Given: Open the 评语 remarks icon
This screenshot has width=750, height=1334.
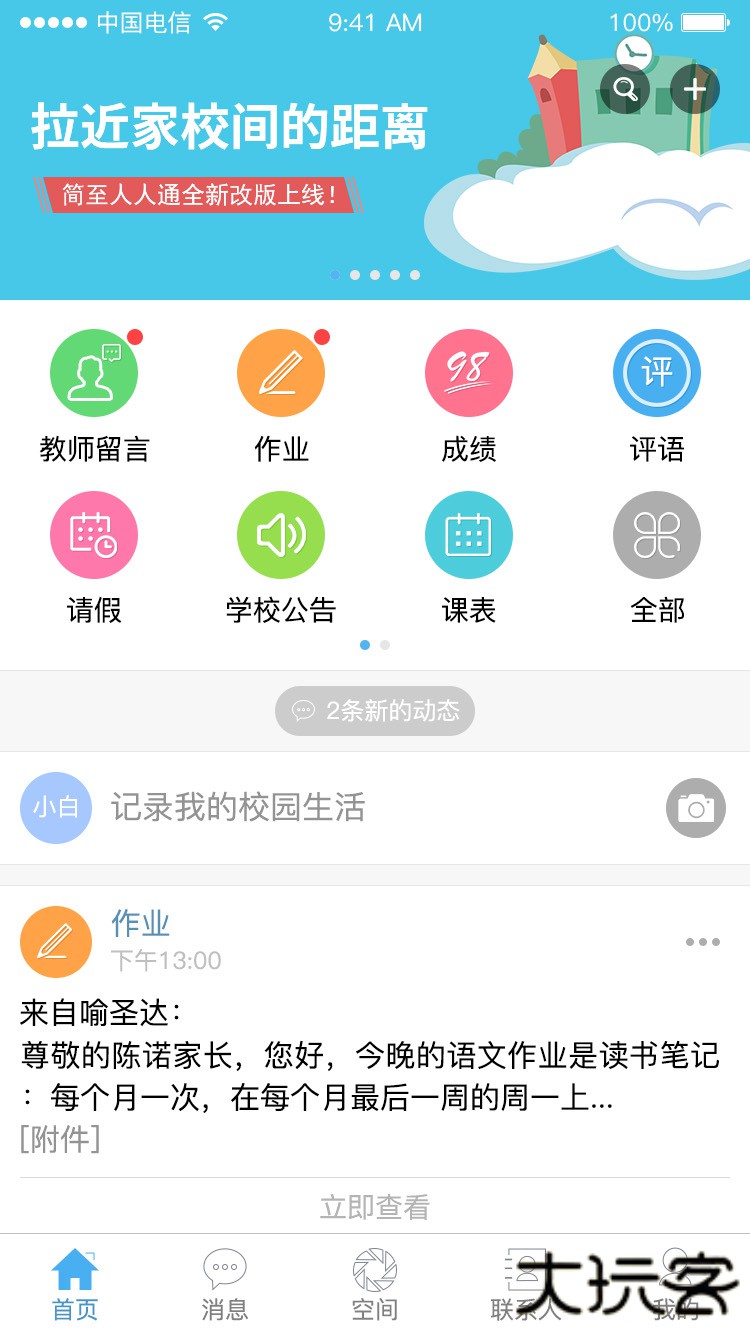Looking at the screenshot, I should [x=656, y=371].
